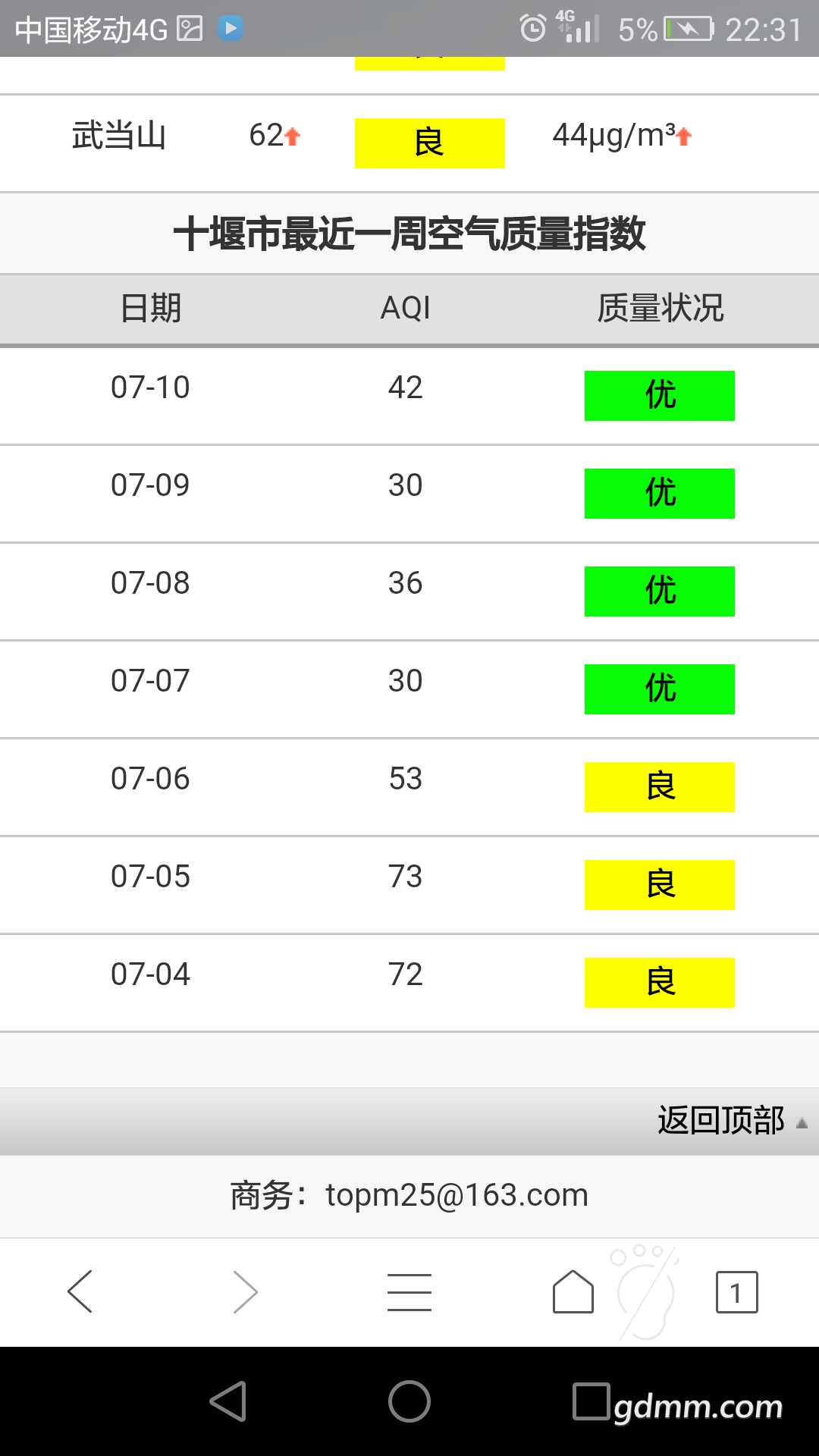The width and height of the screenshot is (819, 1456).
Task: Open the browser home page
Action: (573, 1291)
